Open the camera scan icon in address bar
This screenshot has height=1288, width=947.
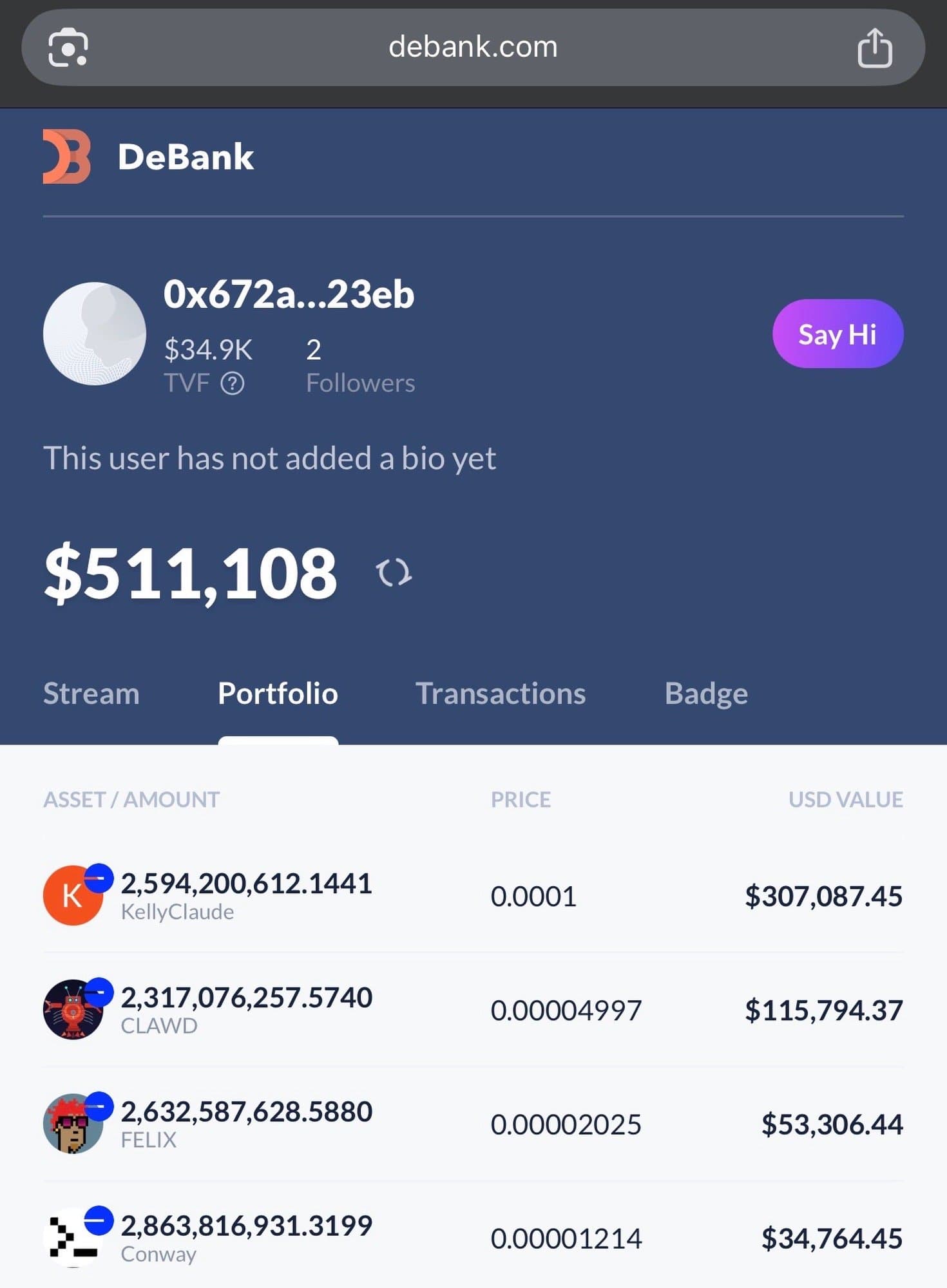[68, 48]
